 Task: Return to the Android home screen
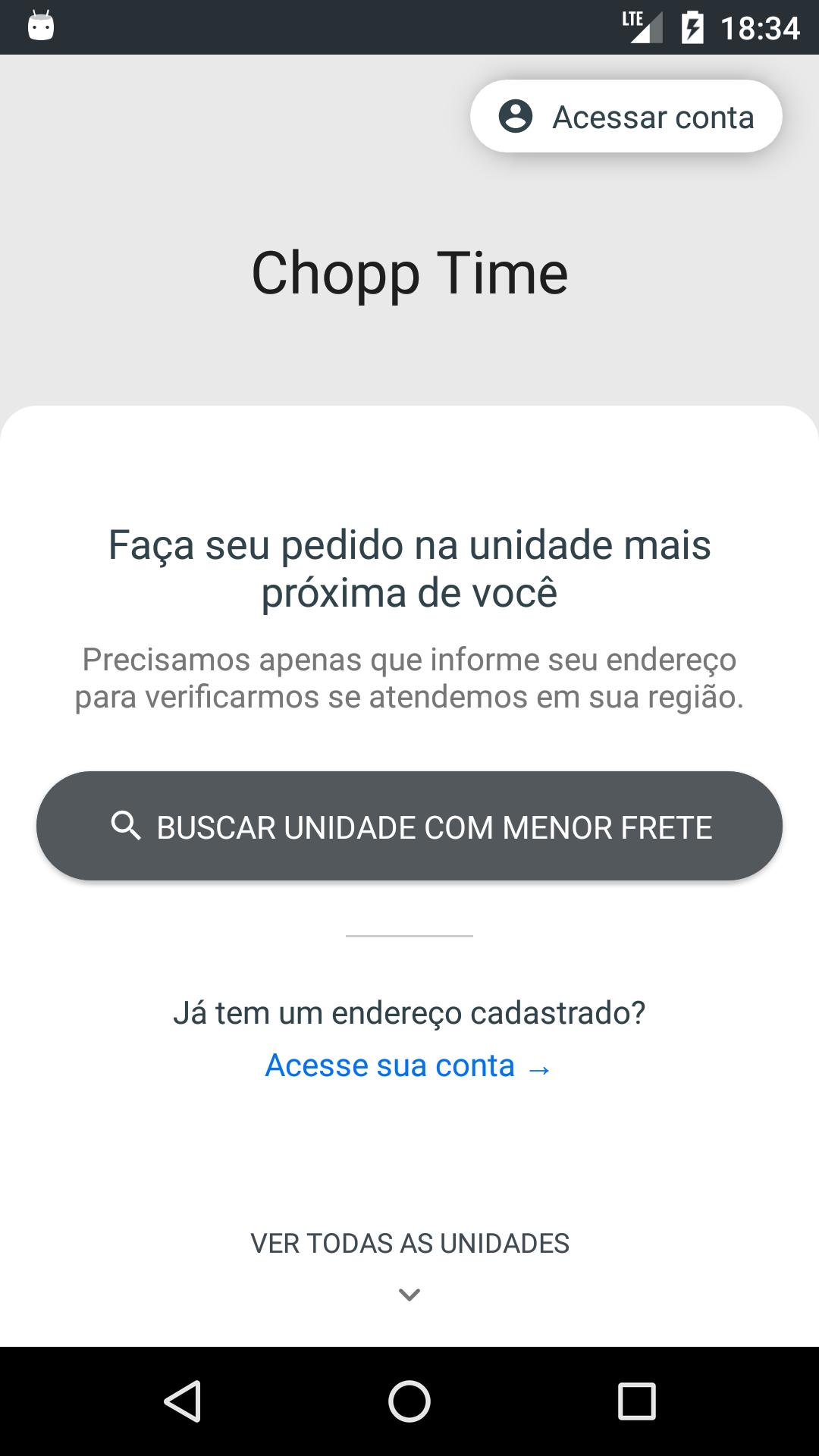pyautogui.click(x=409, y=1401)
